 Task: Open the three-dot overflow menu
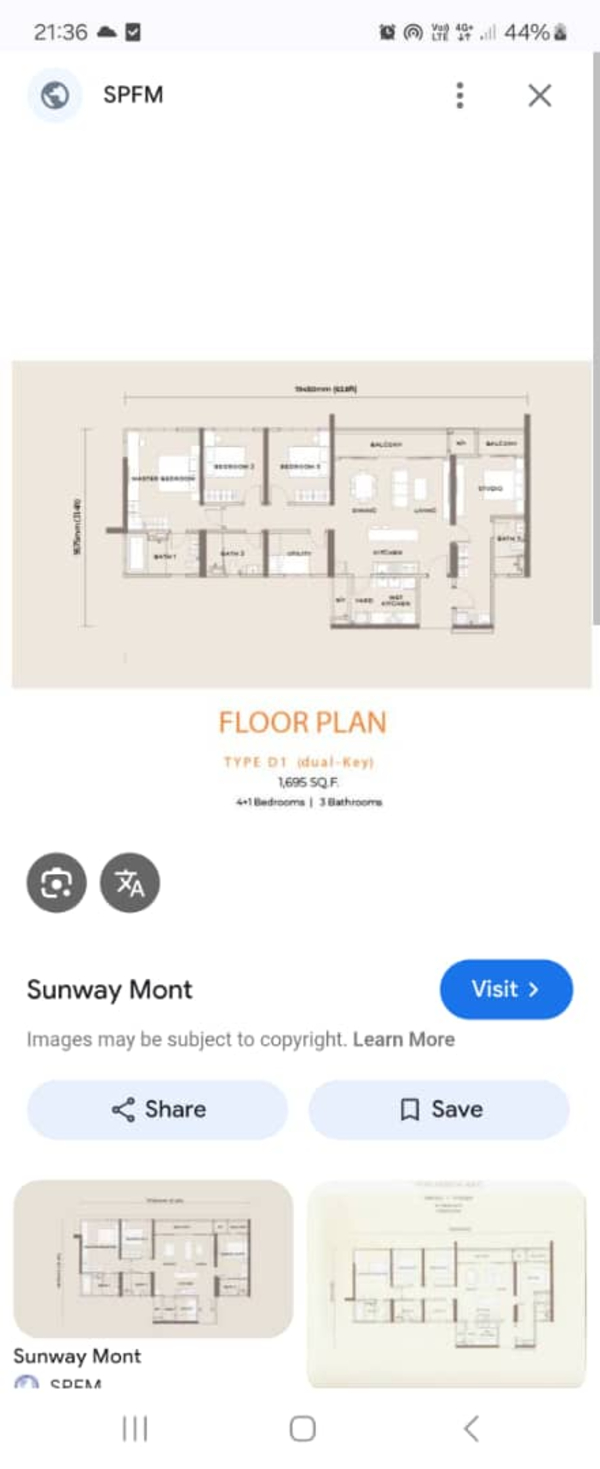coord(459,95)
